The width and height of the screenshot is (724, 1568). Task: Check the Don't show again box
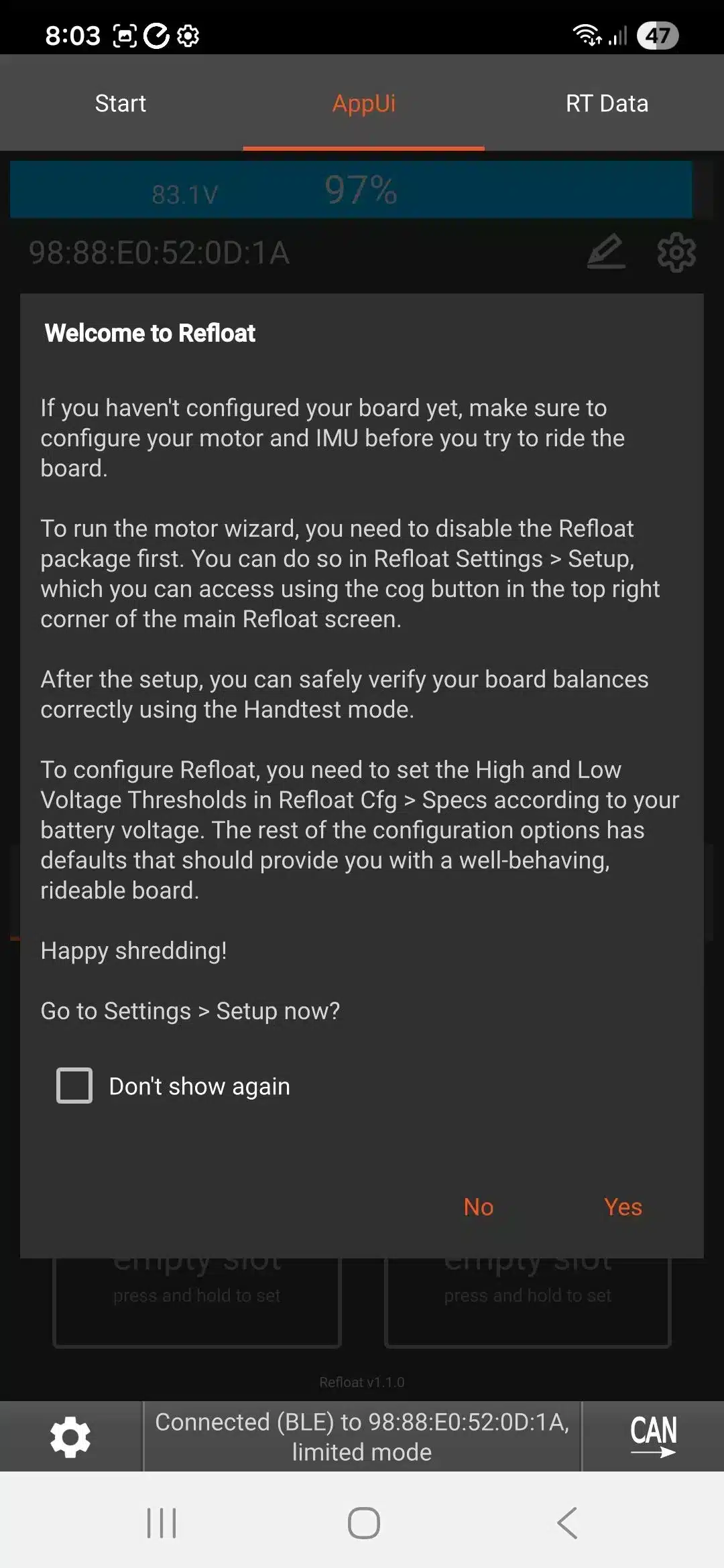(x=74, y=1086)
